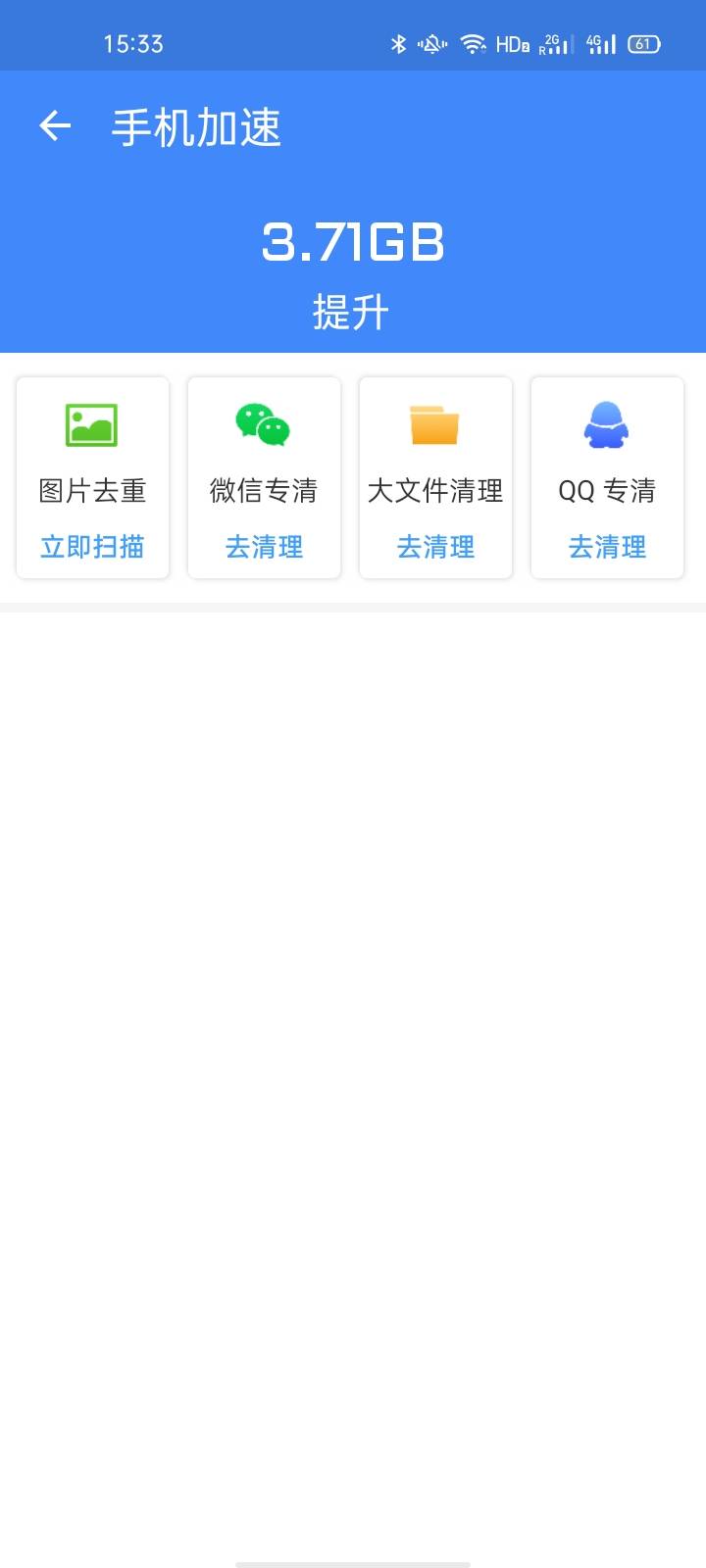706x1568 pixels.
Task: Tap the clock showing 15:33
Action: 135,43
